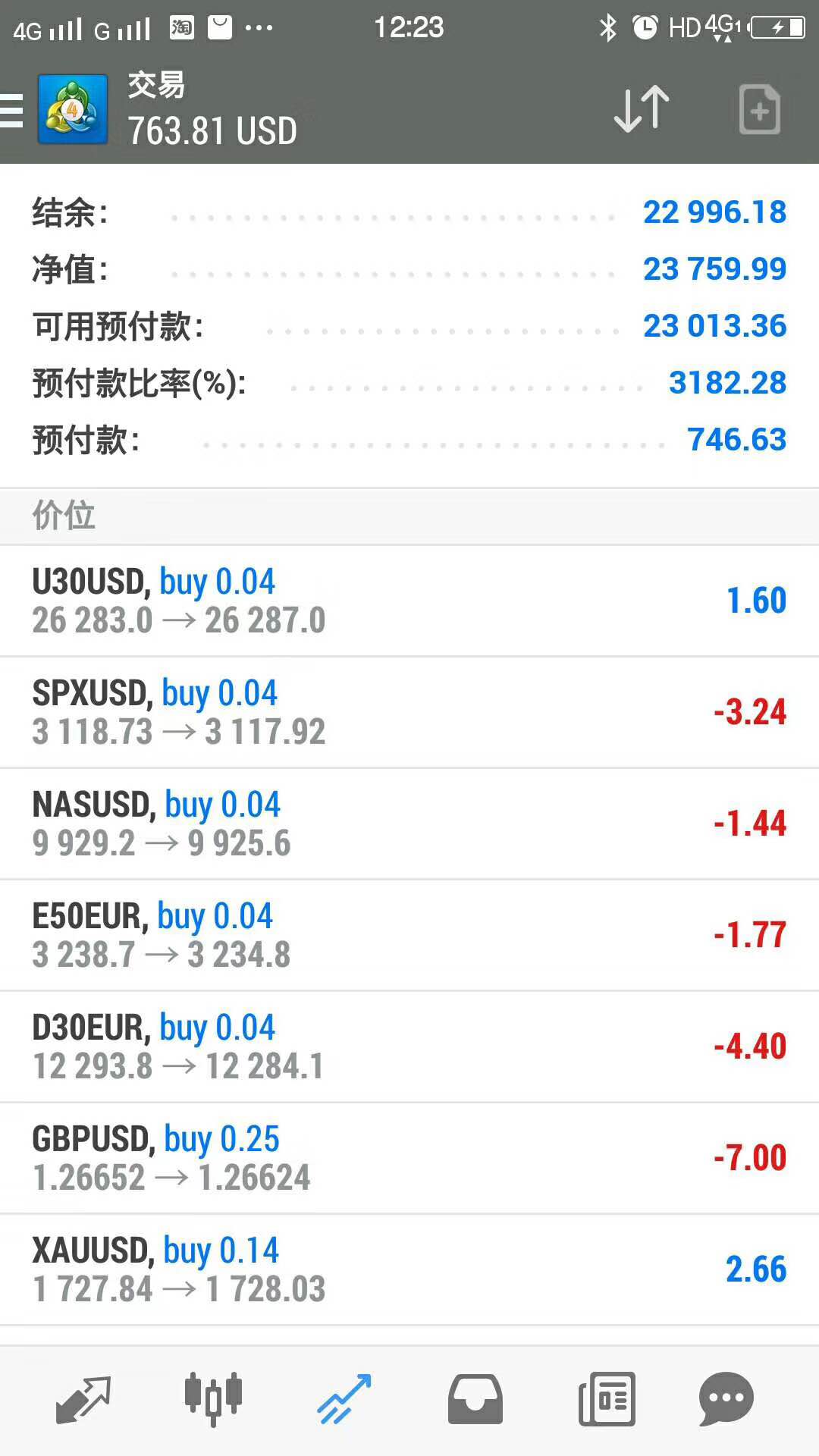Viewport: 819px width, 1456px height.
Task: Create a new order with plus icon
Action: pyautogui.click(x=759, y=110)
